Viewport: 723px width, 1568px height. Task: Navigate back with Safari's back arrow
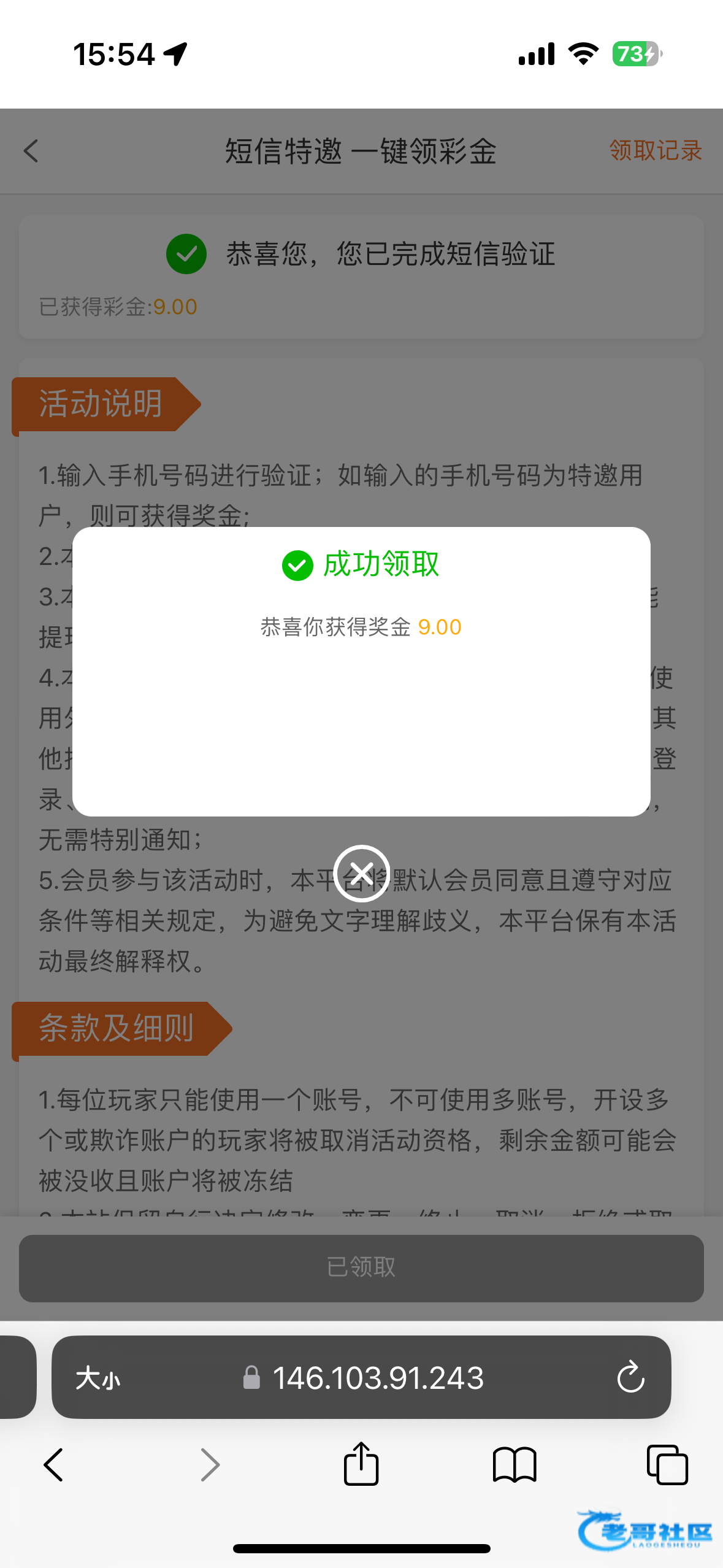click(x=53, y=1465)
